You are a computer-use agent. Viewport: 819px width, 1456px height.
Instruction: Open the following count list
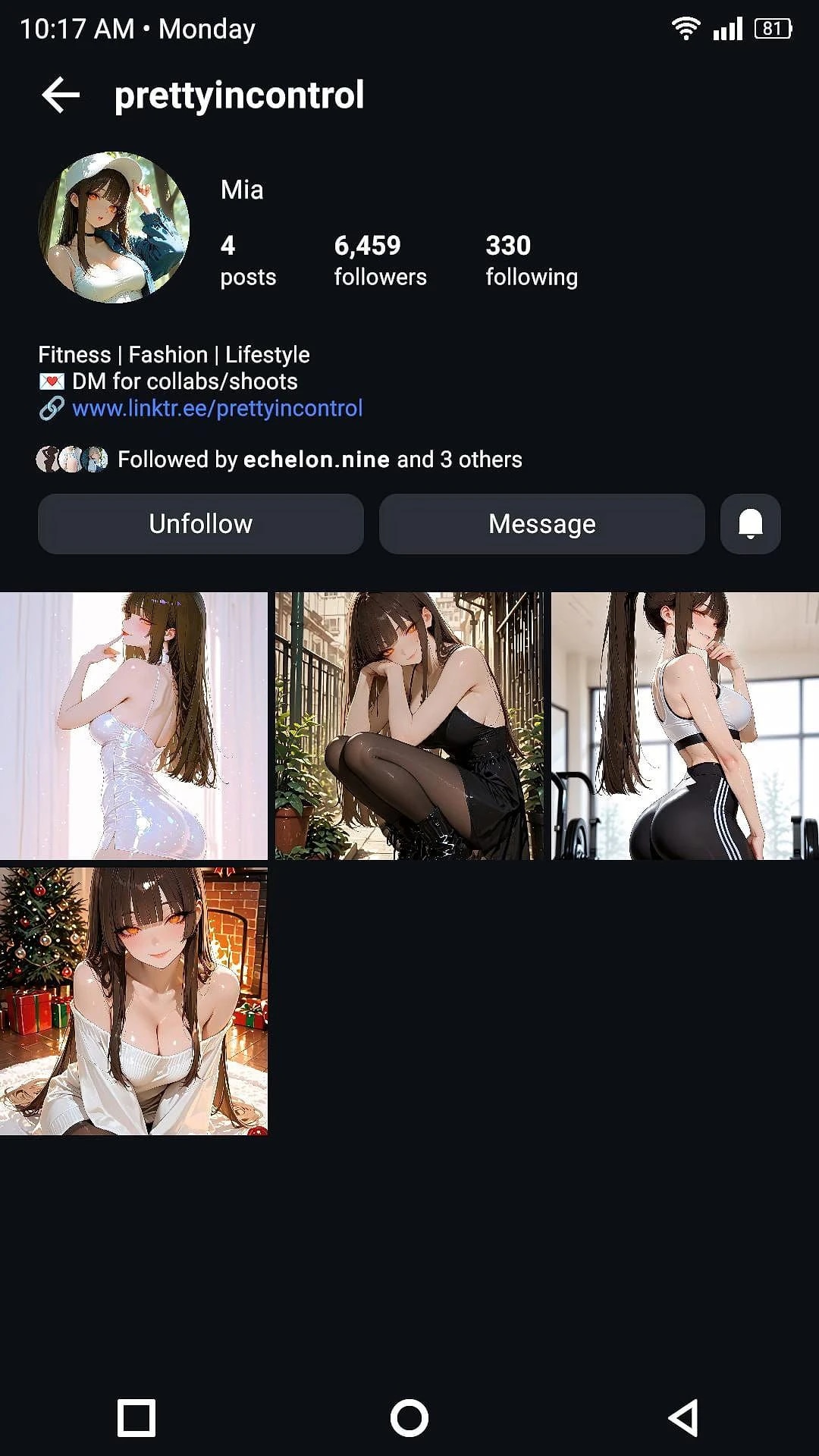pos(532,260)
